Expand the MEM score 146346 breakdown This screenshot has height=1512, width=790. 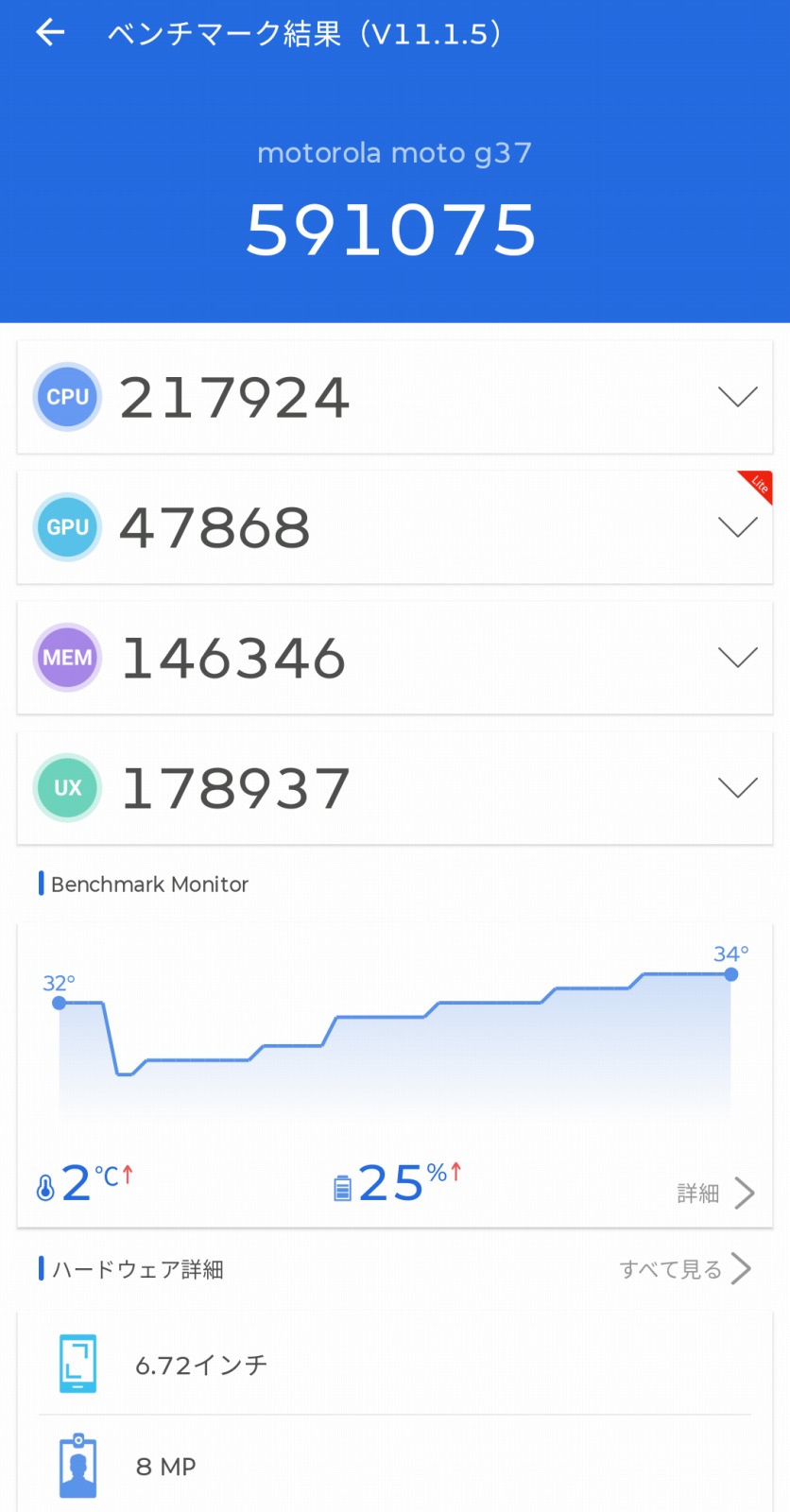point(395,658)
